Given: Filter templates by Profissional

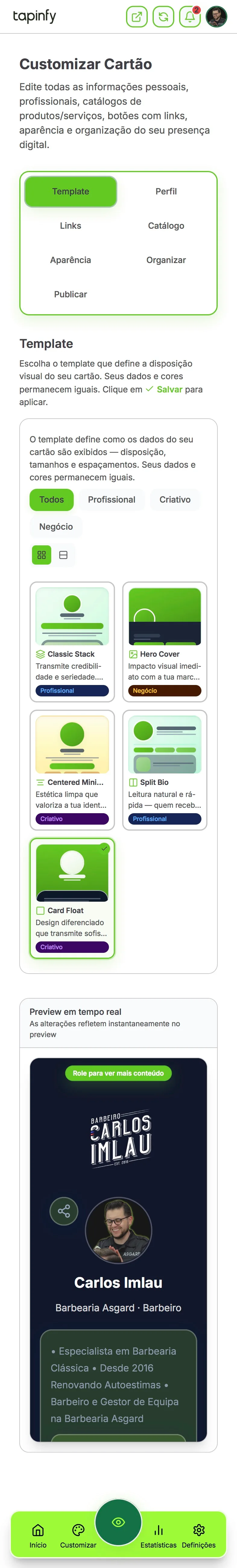Looking at the screenshot, I should click(x=112, y=500).
